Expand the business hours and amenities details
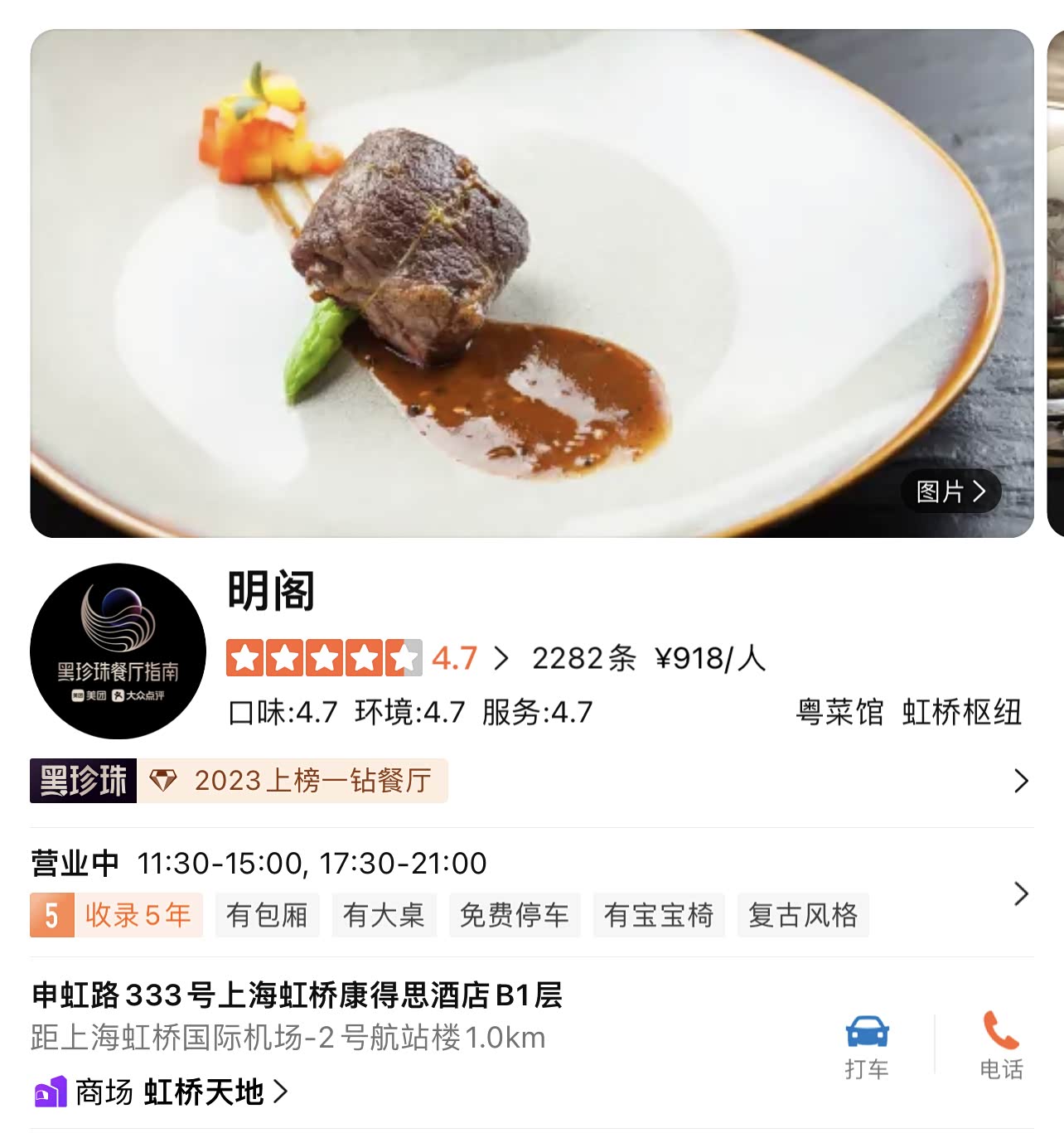The width and height of the screenshot is (1064, 1133). 1021,893
